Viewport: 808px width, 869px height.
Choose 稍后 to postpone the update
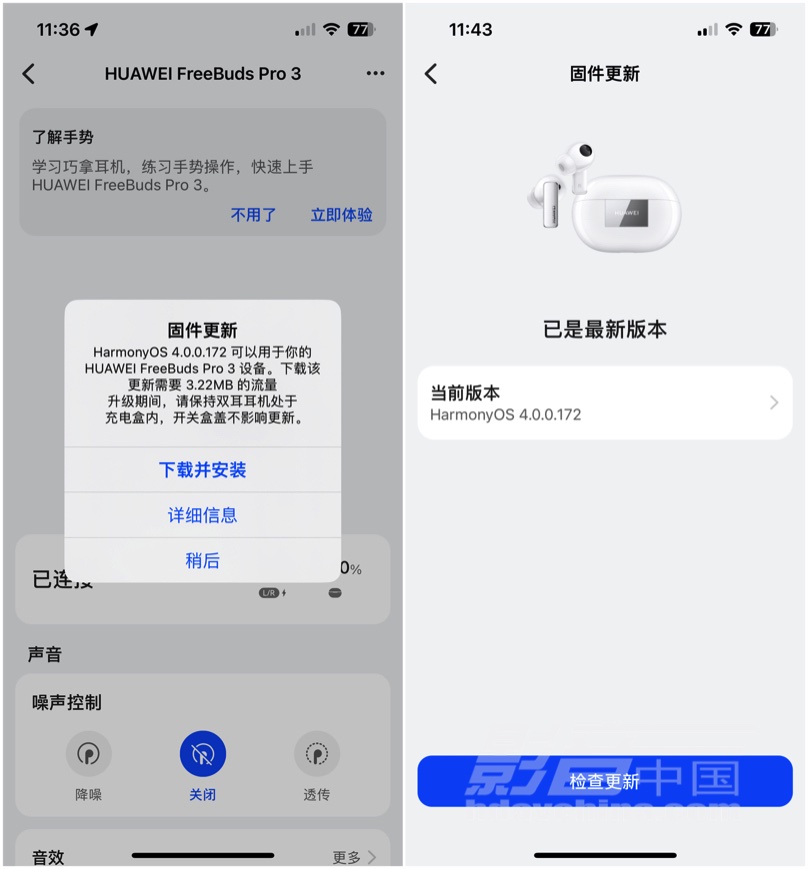(x=202, y=560)
